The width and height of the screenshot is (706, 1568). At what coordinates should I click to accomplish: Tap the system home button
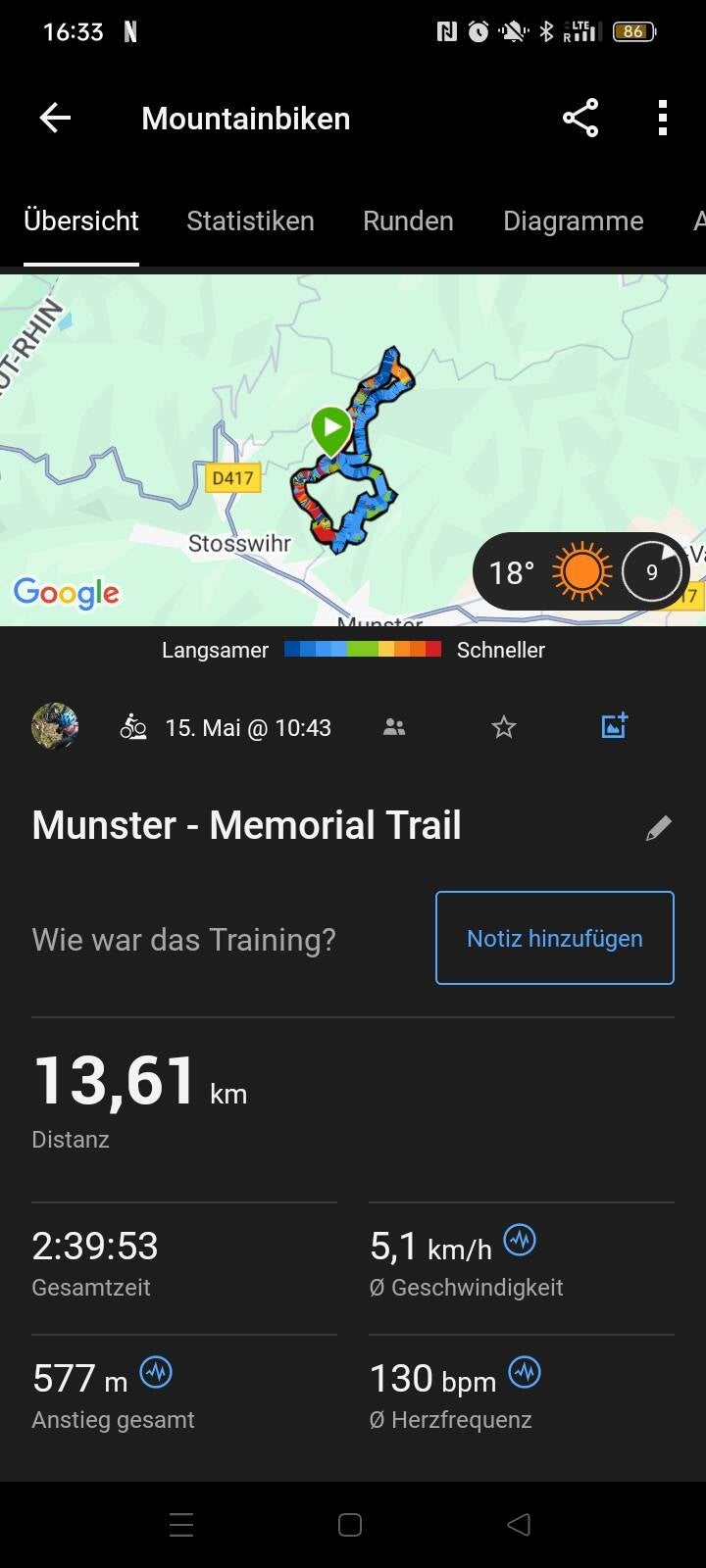point(350,1525)
